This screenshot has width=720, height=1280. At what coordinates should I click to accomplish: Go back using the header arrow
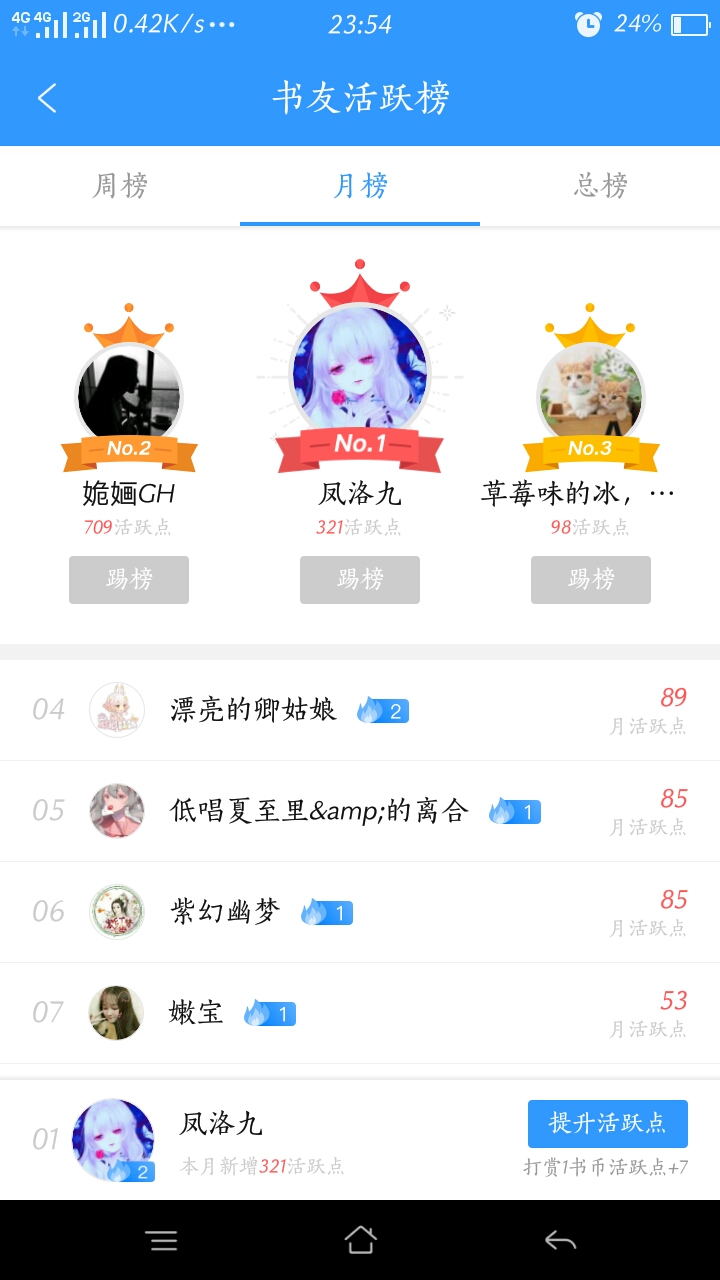(x=47, y=98)
